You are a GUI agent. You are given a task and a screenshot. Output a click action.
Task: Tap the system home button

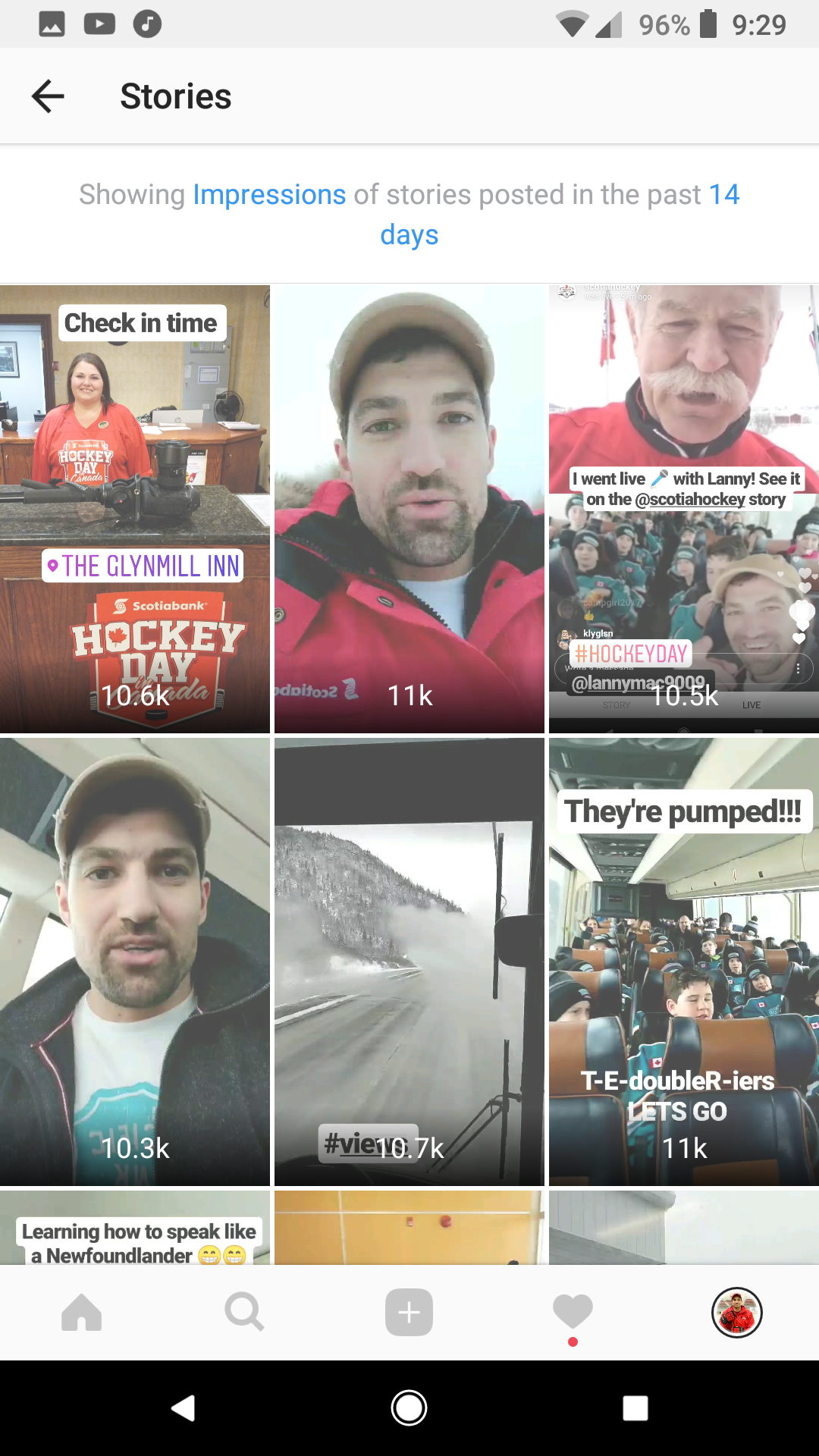coord(409,1408)
